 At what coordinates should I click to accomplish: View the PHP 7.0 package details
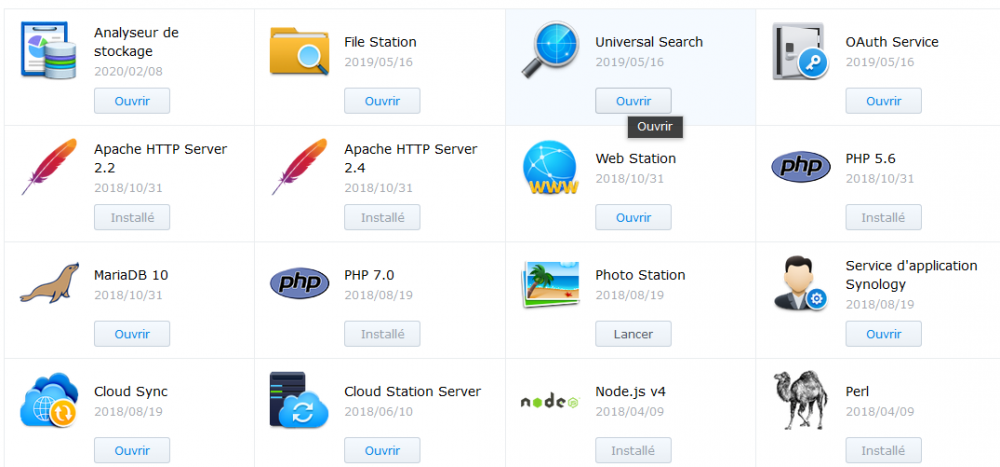[x=369, y=275]
